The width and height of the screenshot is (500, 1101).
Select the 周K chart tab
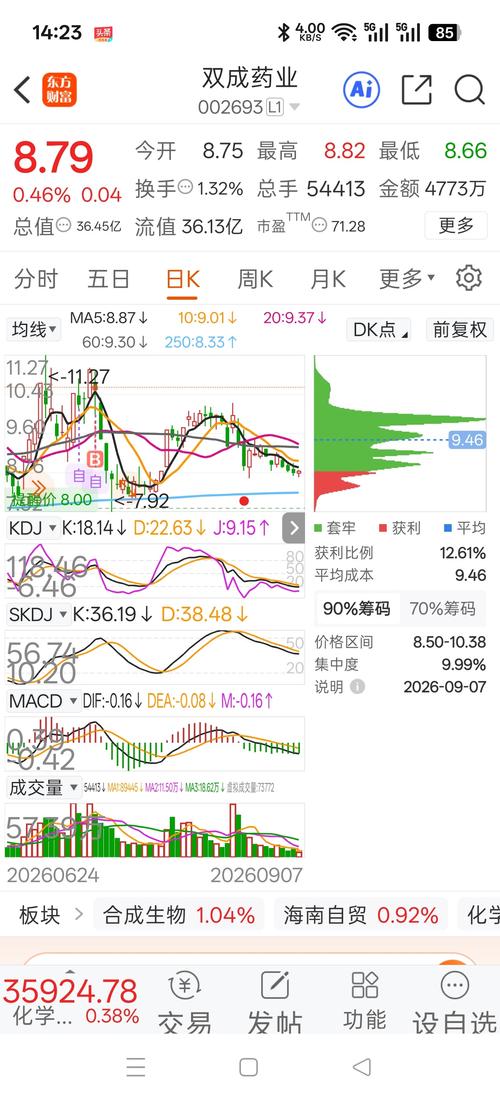tap(256, 279)
